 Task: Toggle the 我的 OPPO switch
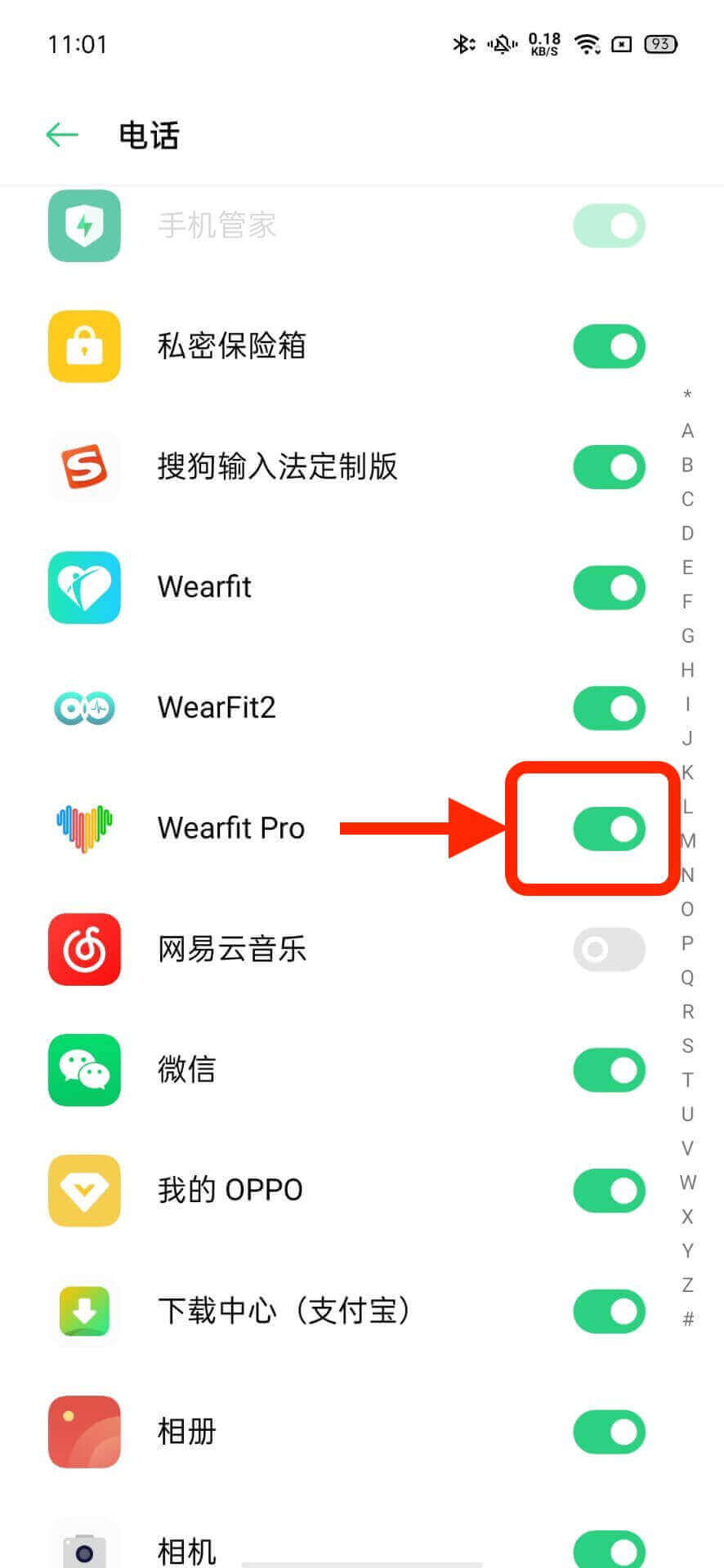click(609, 1191)
